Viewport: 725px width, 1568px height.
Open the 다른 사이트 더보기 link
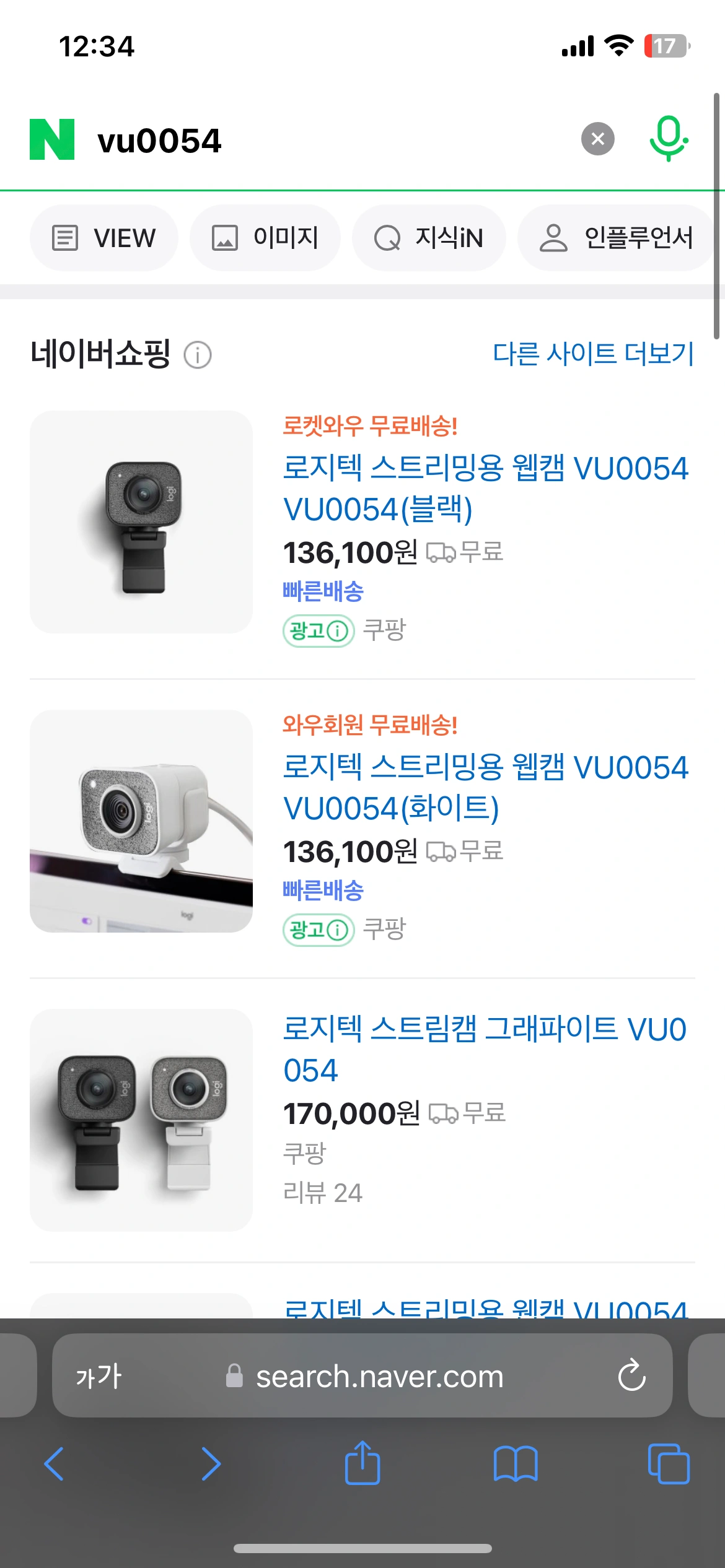pyautogui.click(x=592, y=354)
